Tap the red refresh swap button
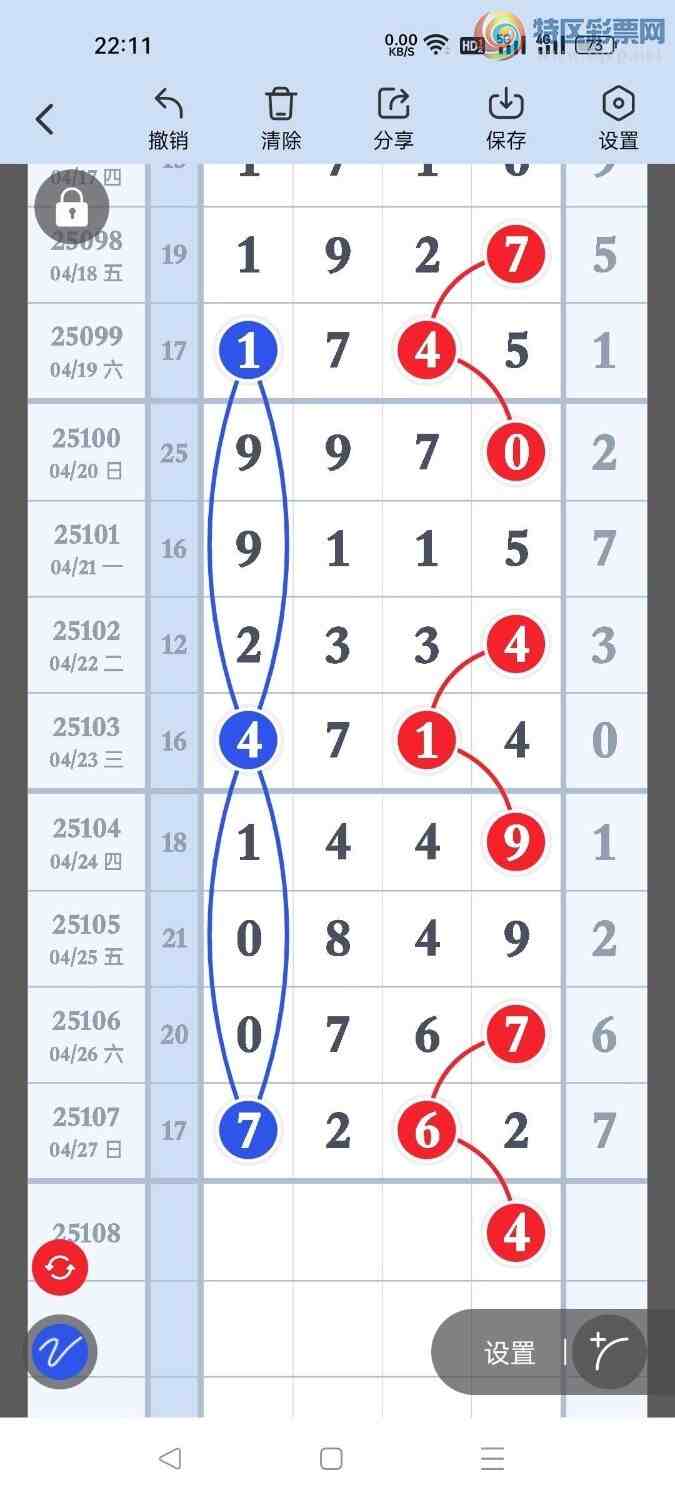This screenshot has width=675, height=1500. (60, 1268)
